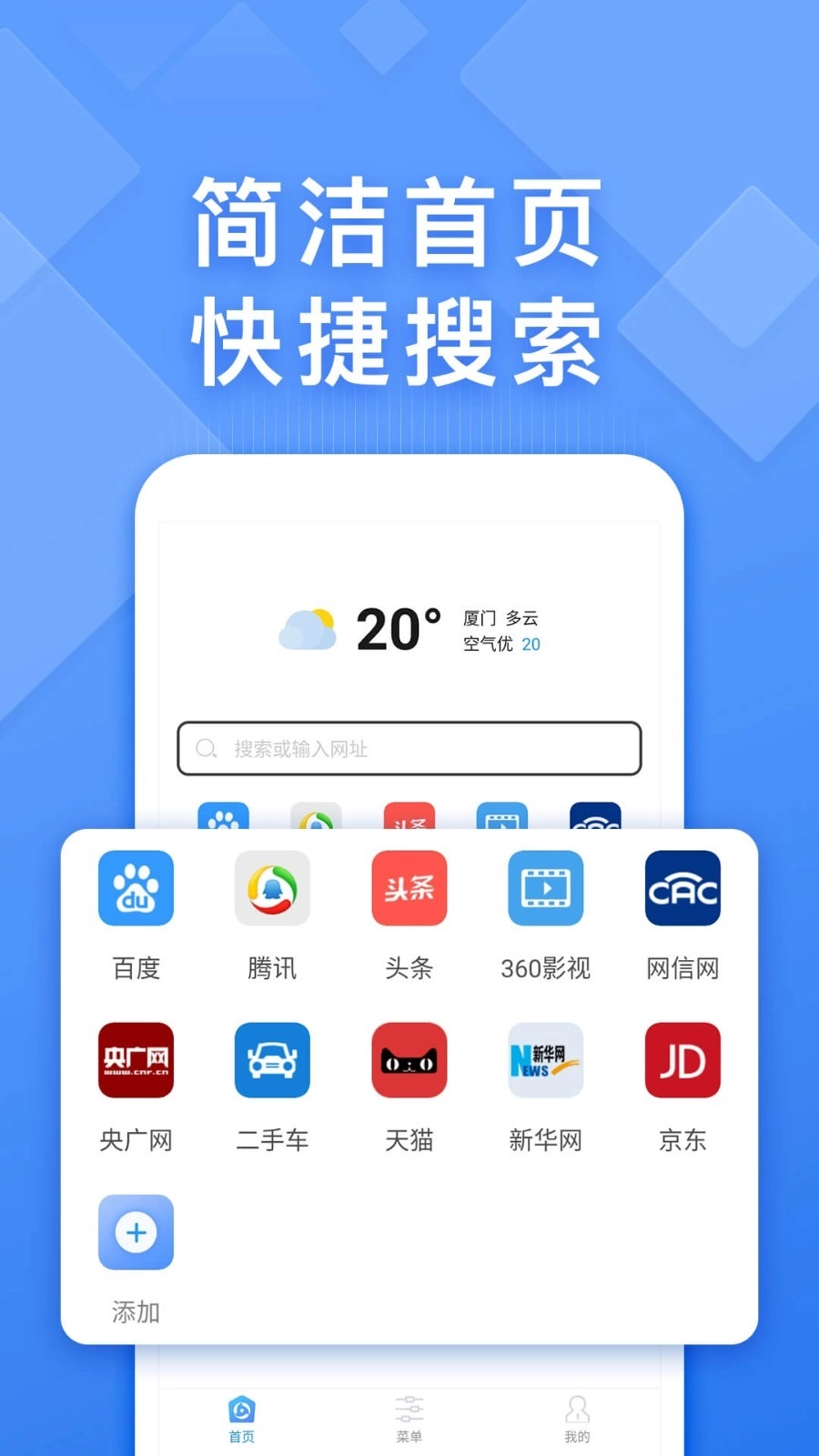Viewport: 819px width, 1456px height.
Task: Tap the 添加 add-shortcut button
Action: (x=135, y=1233)
